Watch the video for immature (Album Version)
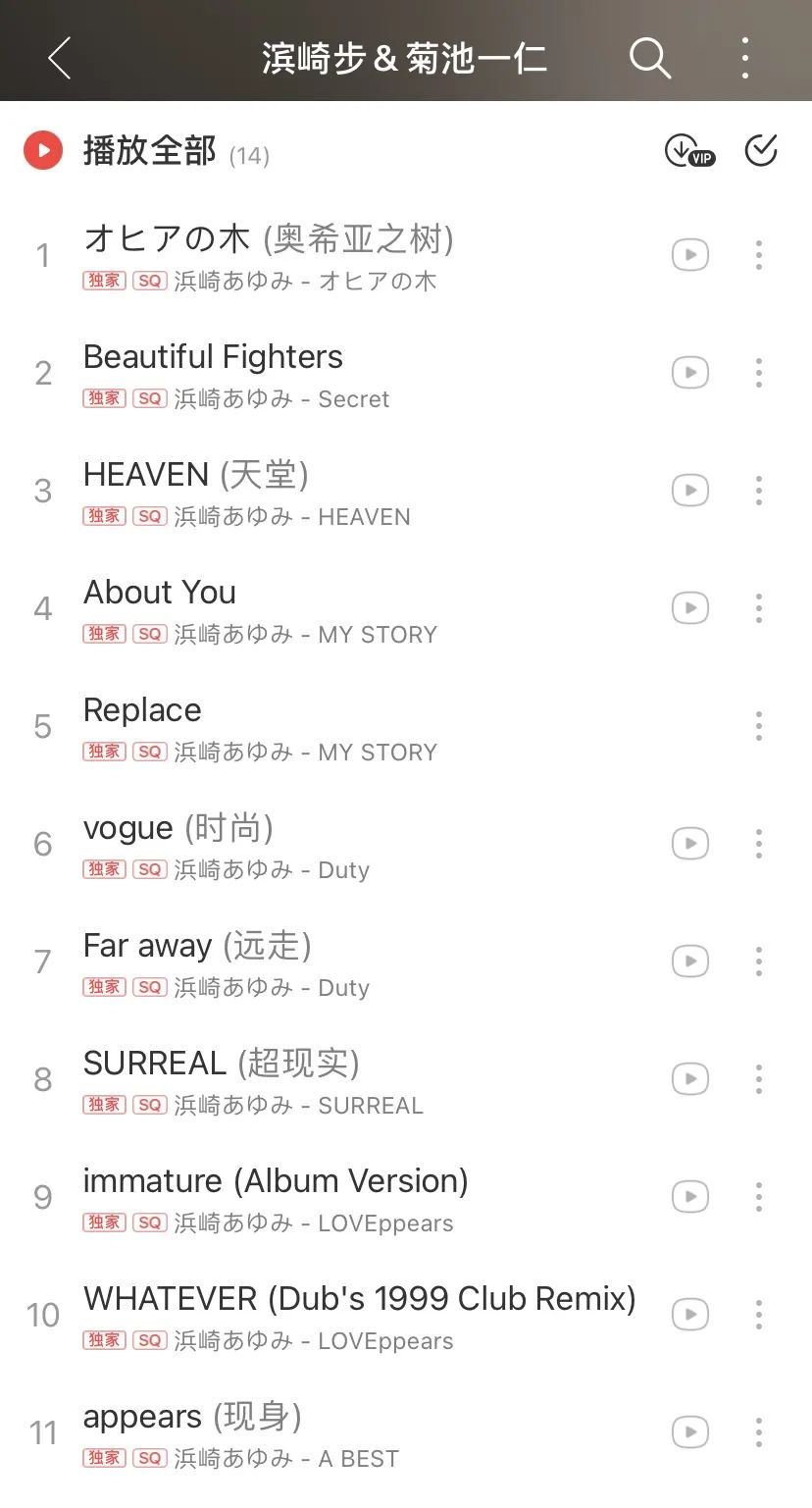 (x=690, y=1197)
